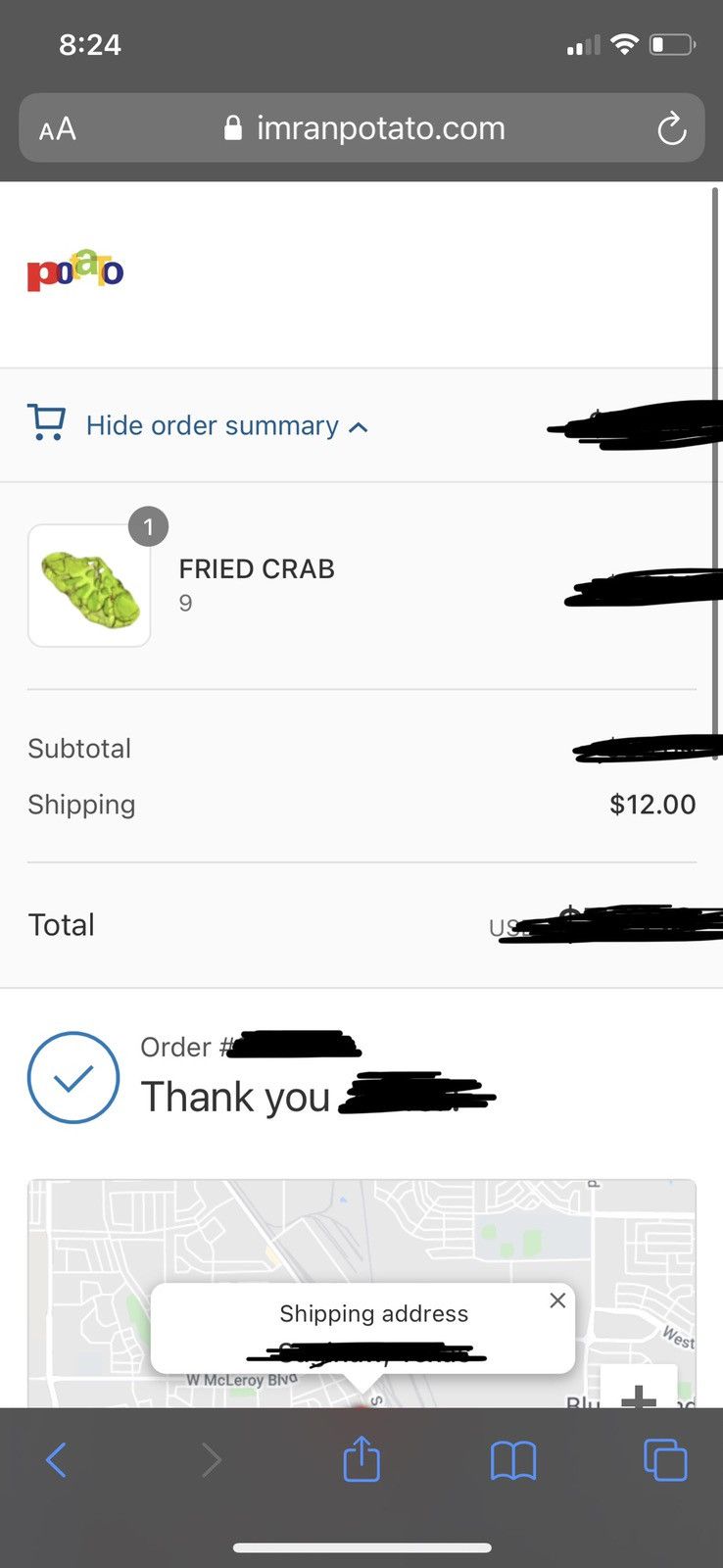Tap the item quantity badge showing 1
The height and width of the screenshot is (1568, 723).
tap(148, 526)
